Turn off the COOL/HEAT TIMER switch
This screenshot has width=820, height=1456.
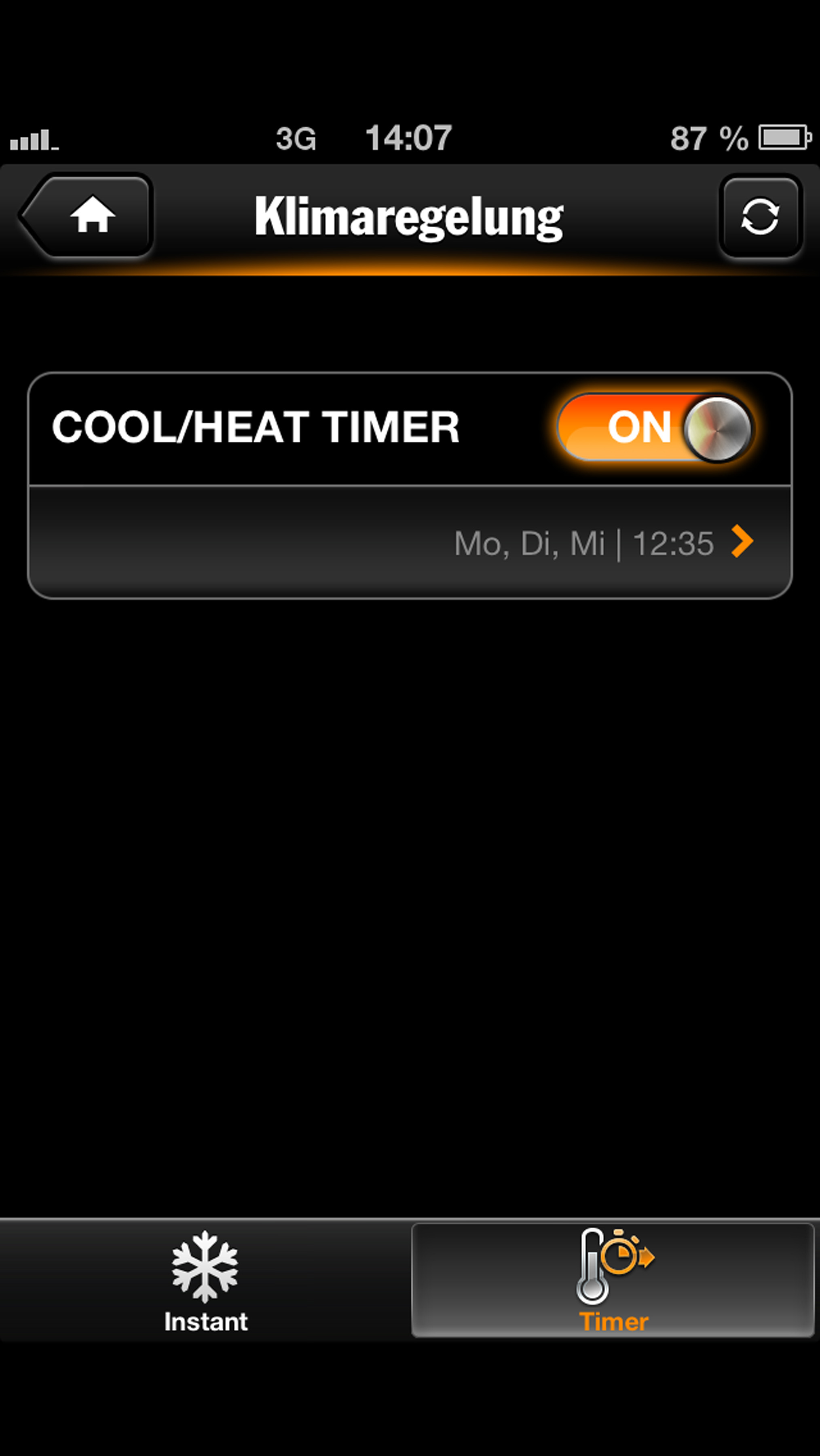click(x=655, y=428)
